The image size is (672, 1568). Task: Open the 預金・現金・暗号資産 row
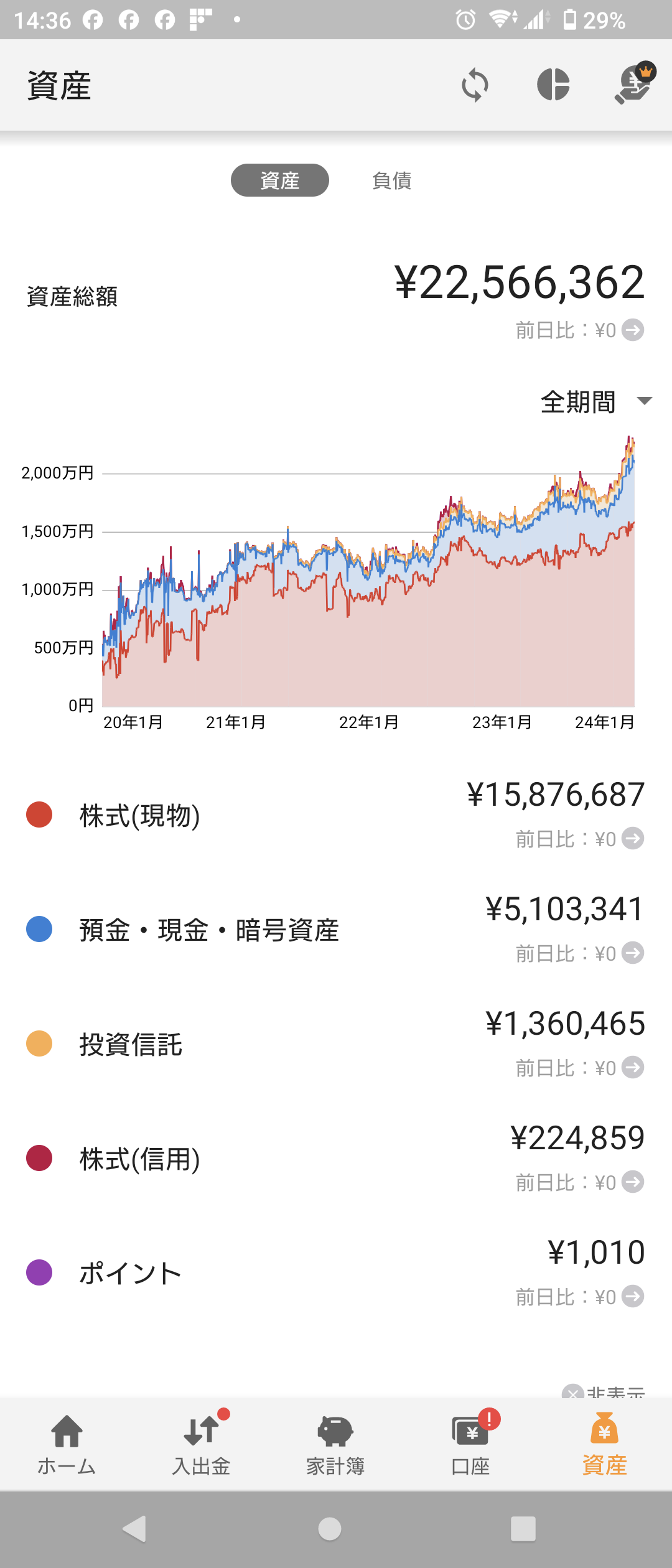tap(336, 930)
